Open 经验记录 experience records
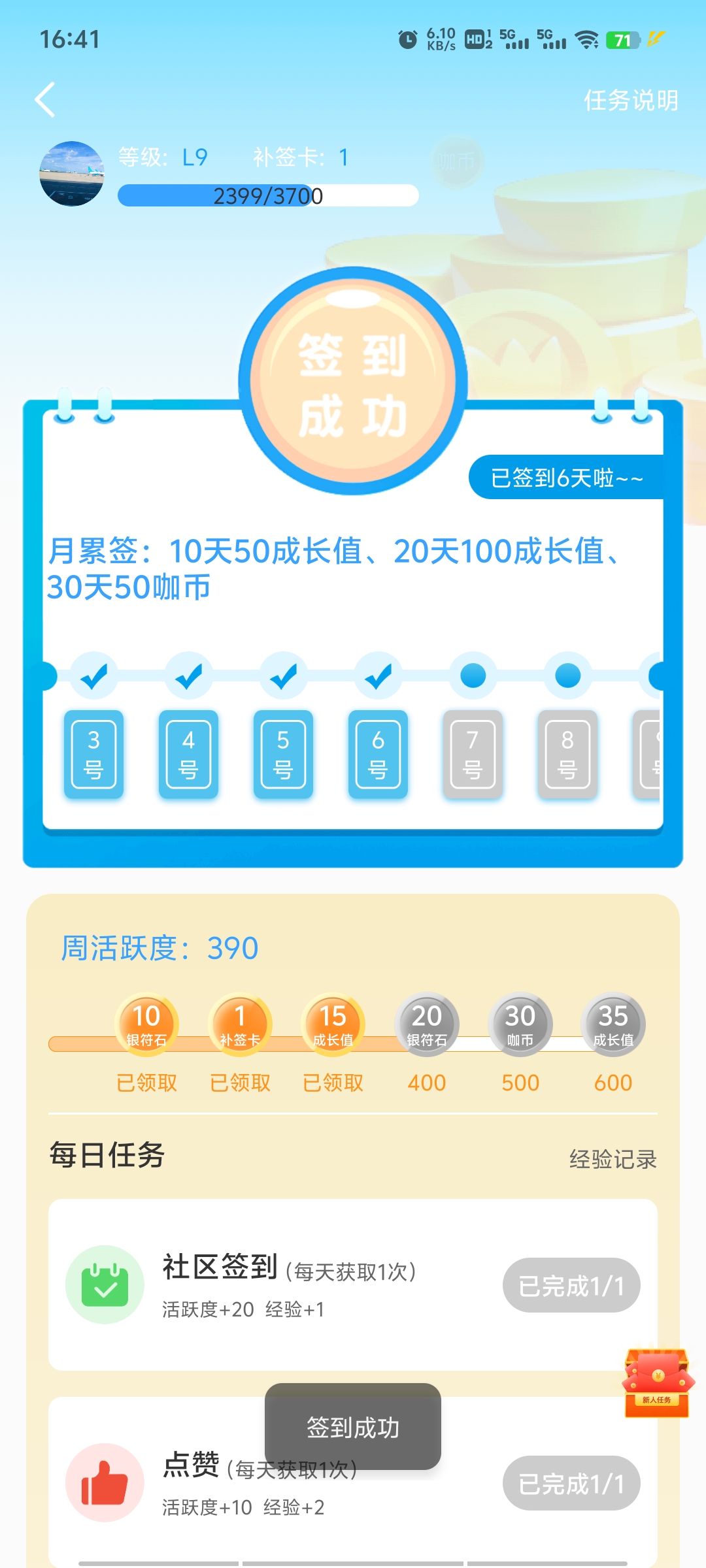Screen dimensions: 706x1568 pyautogui.click(x=613, y=1159)
